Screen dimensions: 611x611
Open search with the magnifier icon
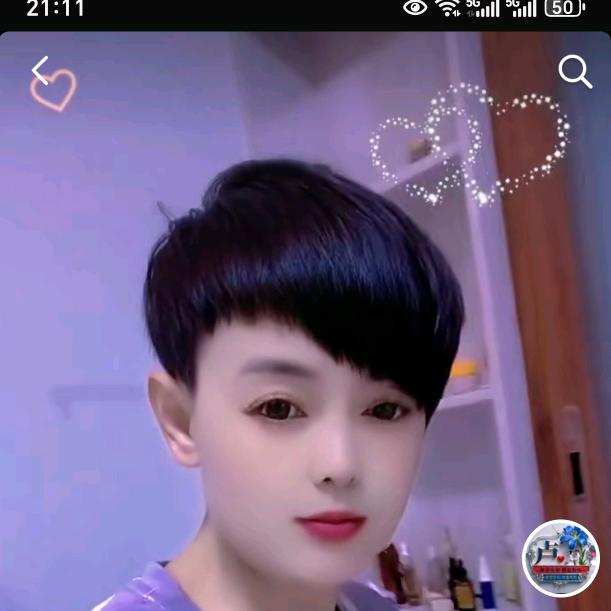(x=575, y=71)
